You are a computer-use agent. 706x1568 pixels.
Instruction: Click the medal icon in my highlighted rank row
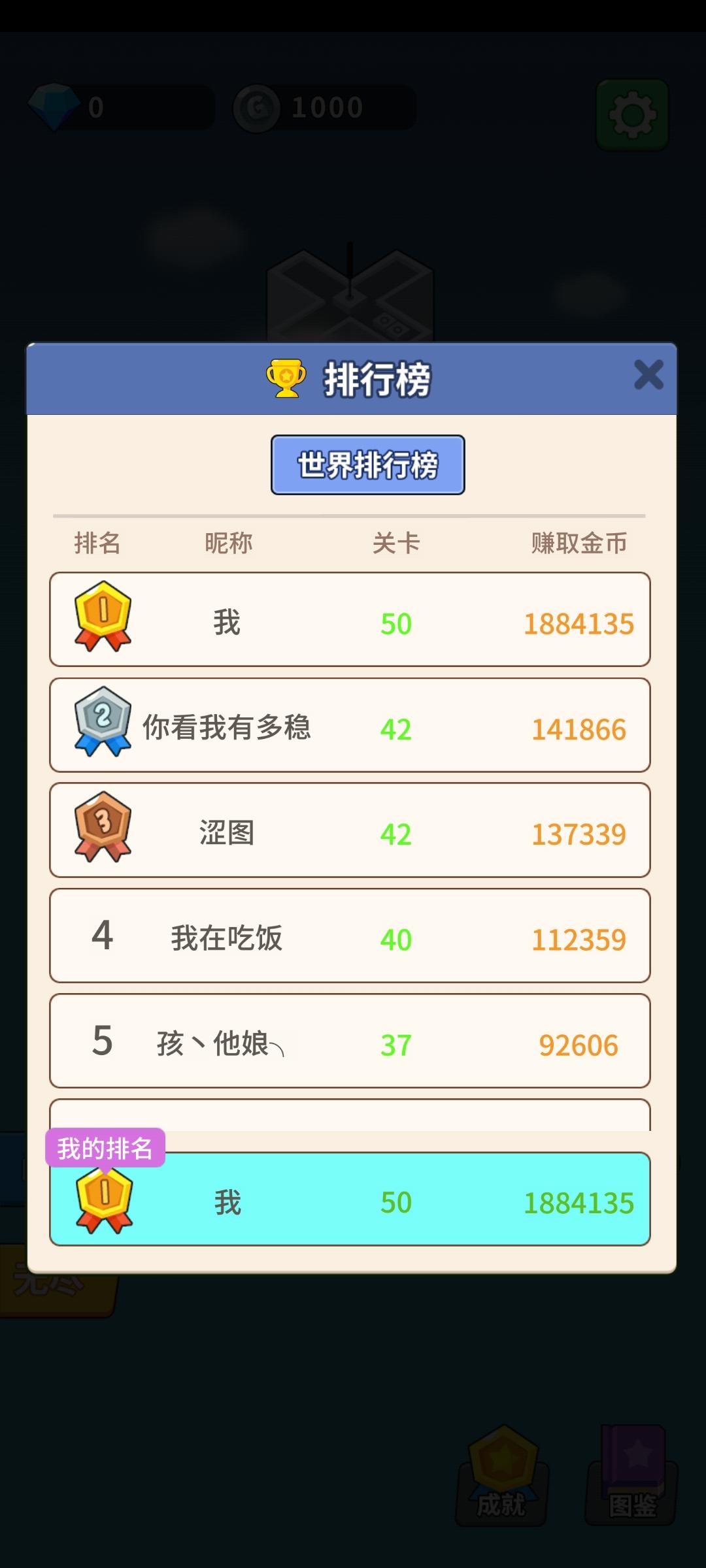coord(103,1201)
